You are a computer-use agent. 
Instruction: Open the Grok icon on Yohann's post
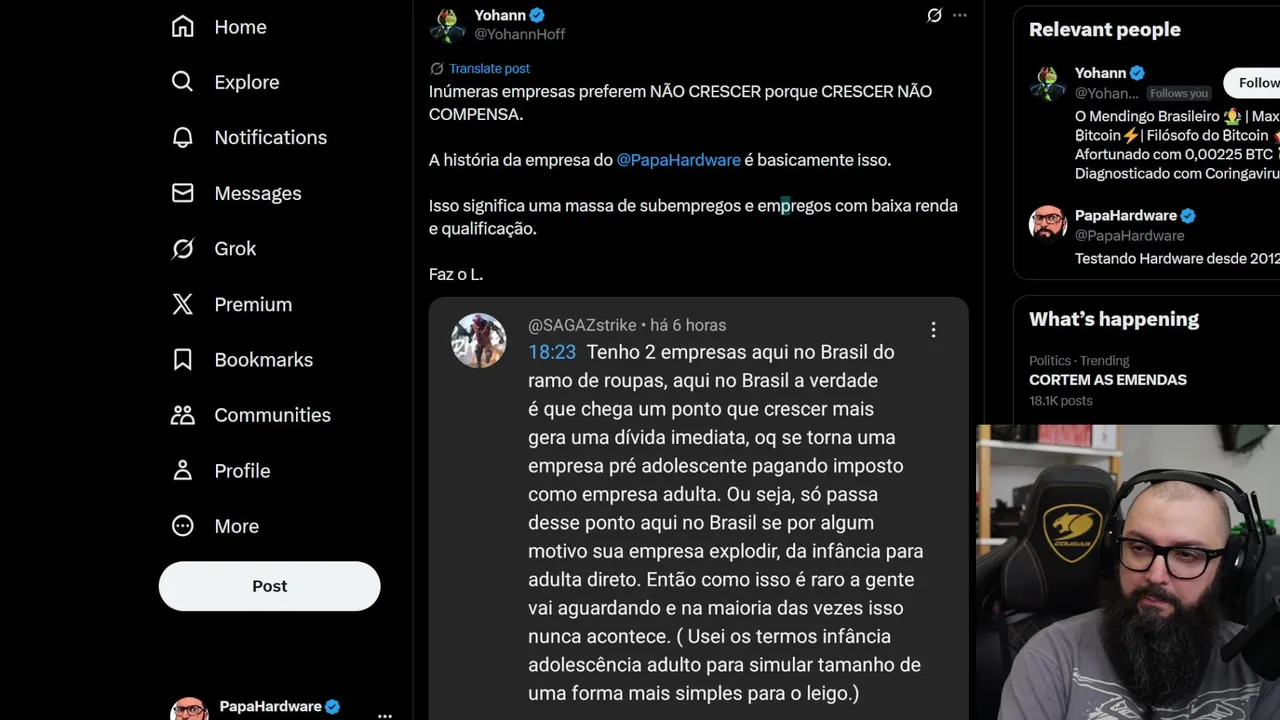point(934,15)
